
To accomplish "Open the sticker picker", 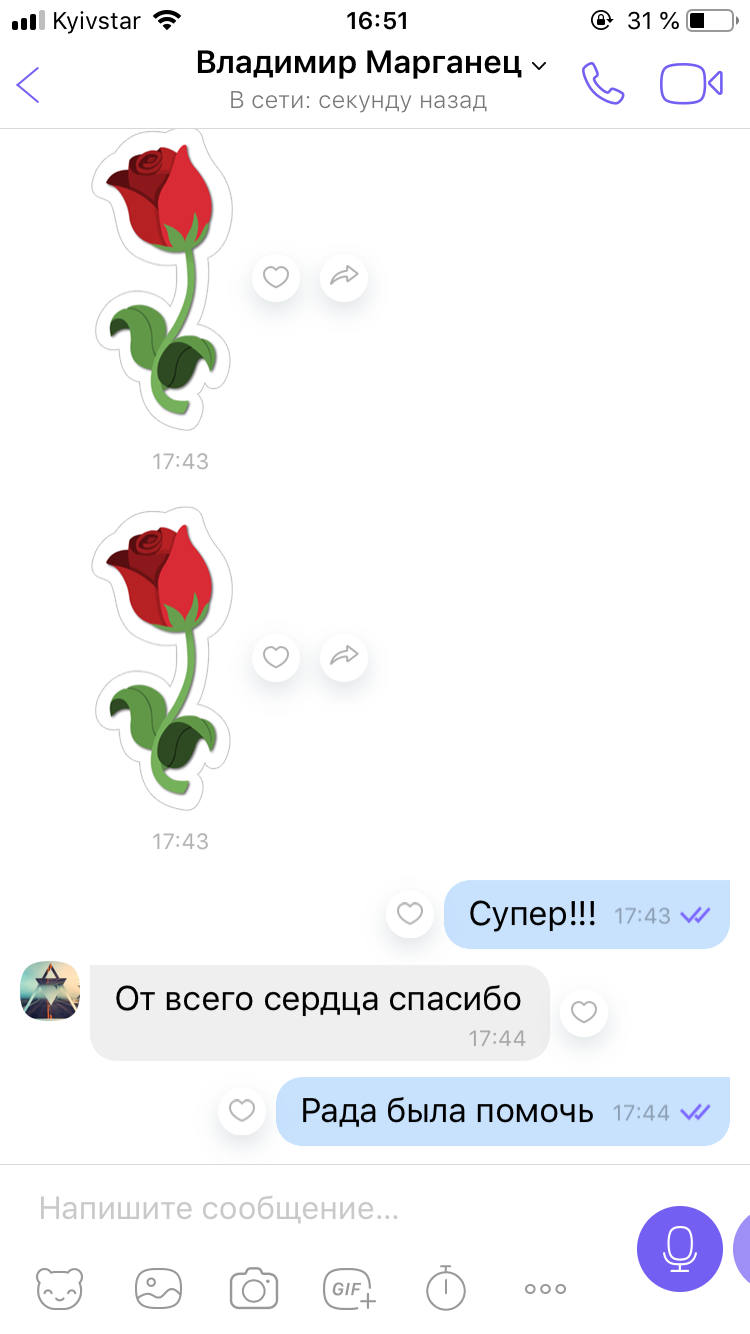I will coord(60,1288).
